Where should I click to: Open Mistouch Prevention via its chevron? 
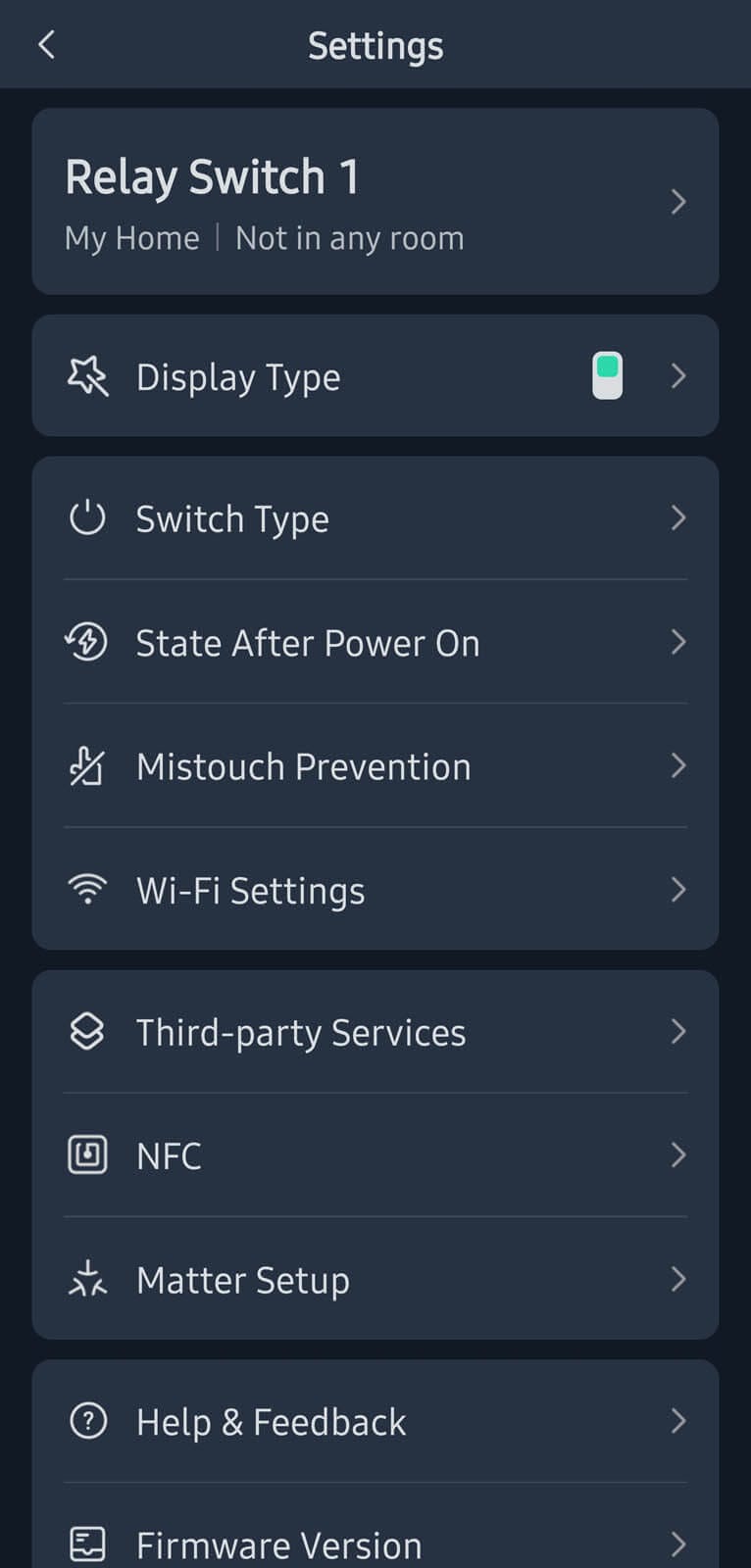coord(677,766)
